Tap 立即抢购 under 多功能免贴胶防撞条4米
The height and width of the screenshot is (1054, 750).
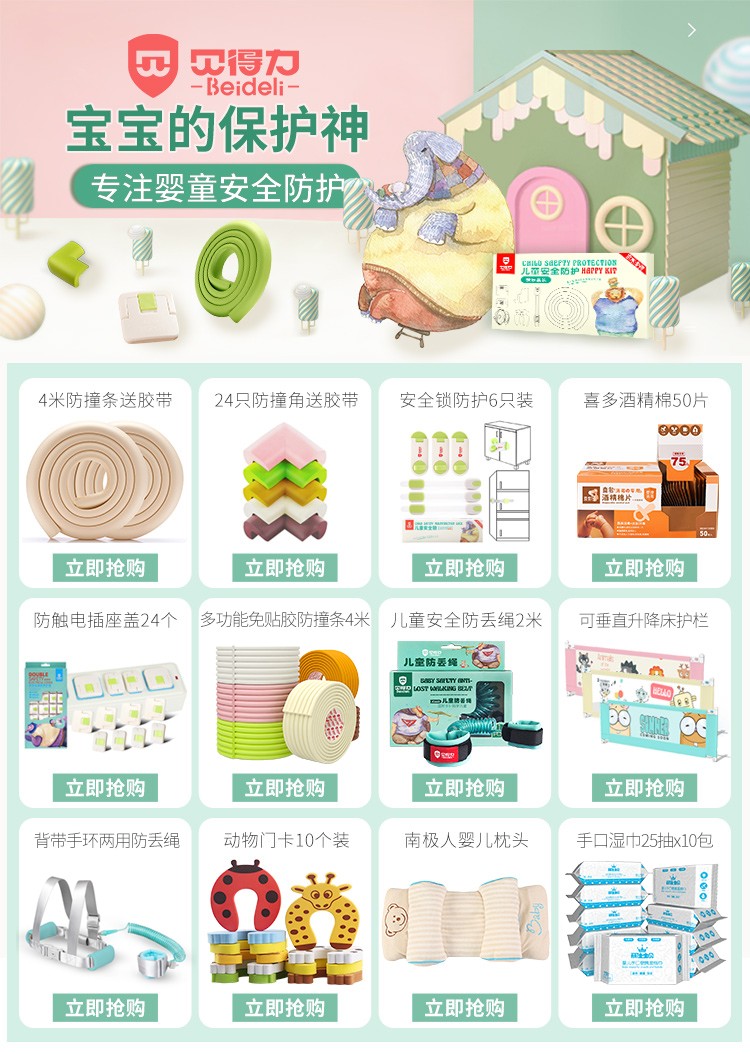(285, 787)
